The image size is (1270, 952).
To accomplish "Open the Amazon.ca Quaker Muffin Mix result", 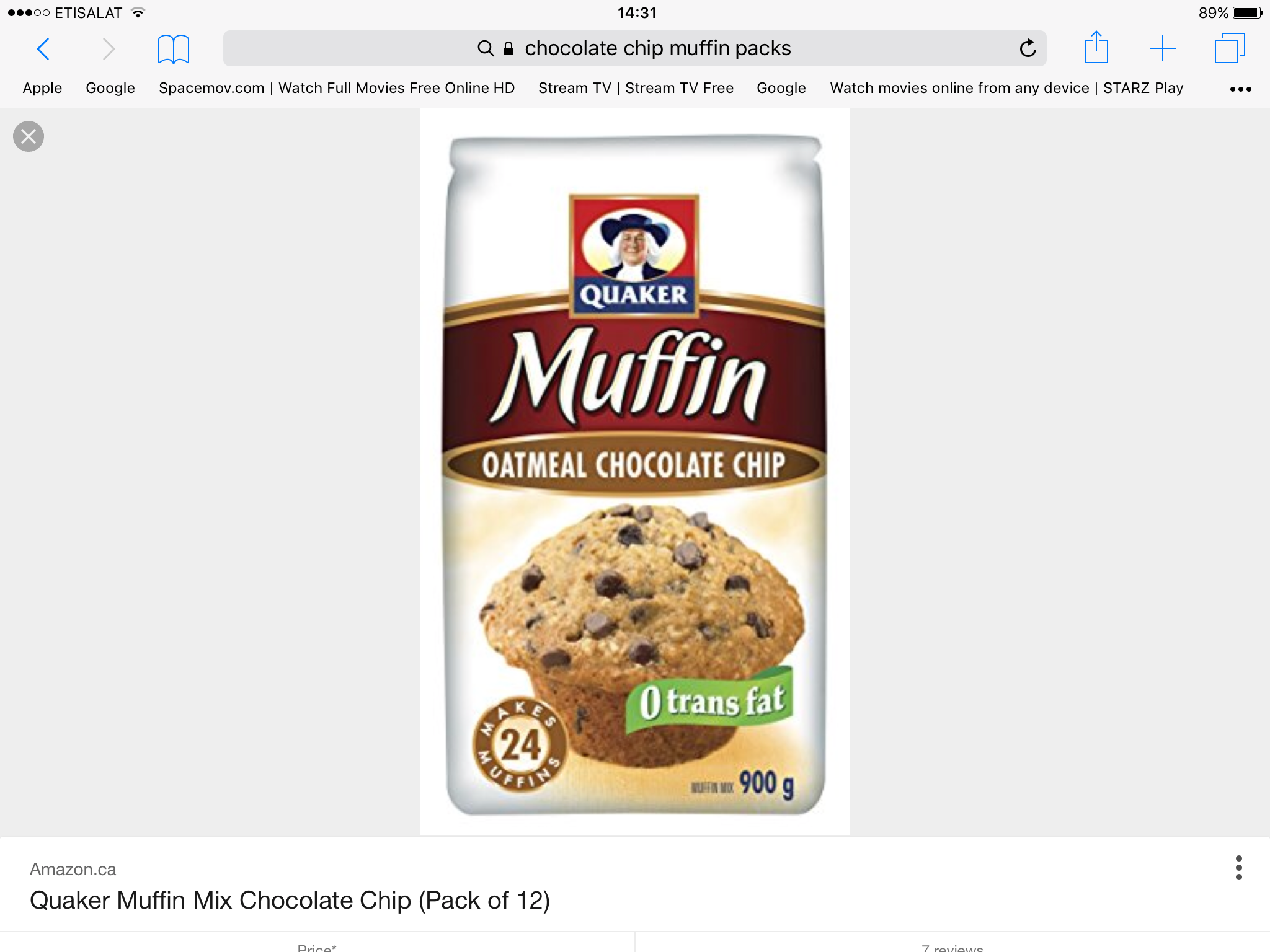I will click(290, 900).
